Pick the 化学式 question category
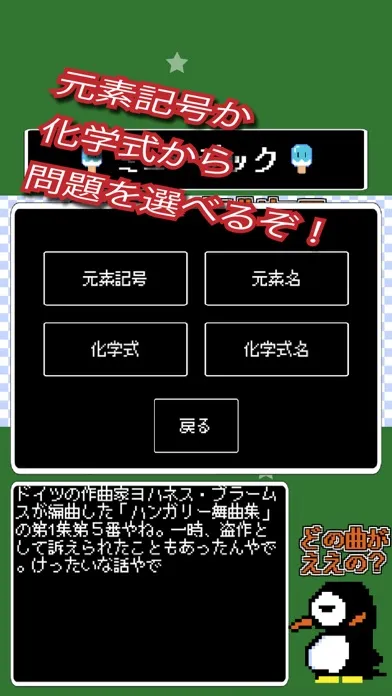The height and width of the screenshot is (696, 392). (x=115, y=349)
